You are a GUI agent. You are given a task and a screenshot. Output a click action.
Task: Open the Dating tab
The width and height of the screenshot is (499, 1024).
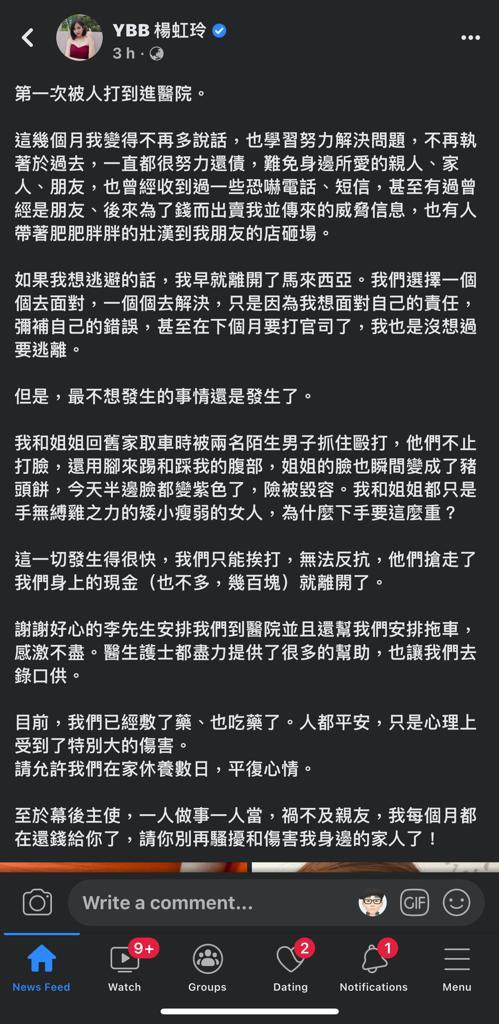pyautogui.click(x=291, y=968)
